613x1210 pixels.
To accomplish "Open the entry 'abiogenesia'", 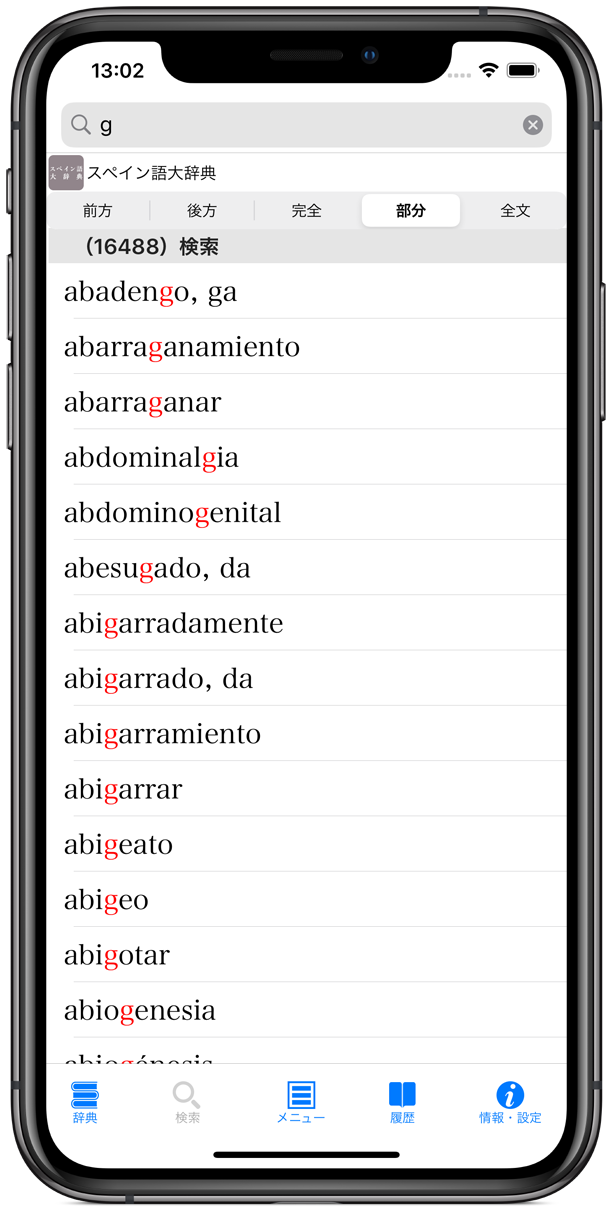I will coord(139,1010).
